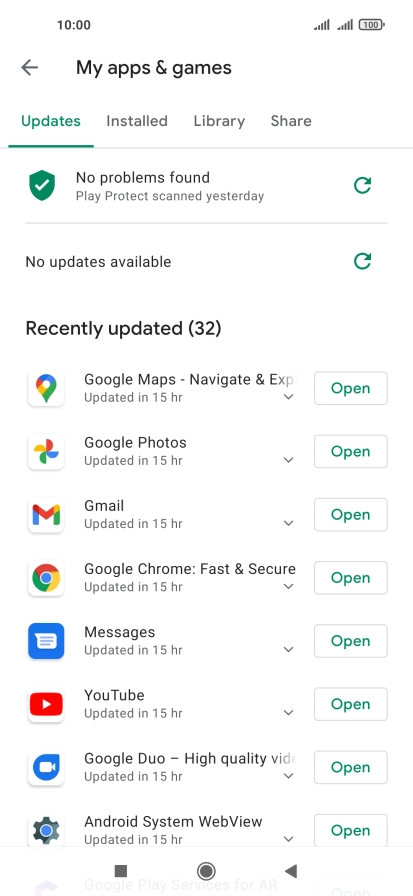
Task: Refresh the Play Protect scan
Action: click(x=363, y=185)
